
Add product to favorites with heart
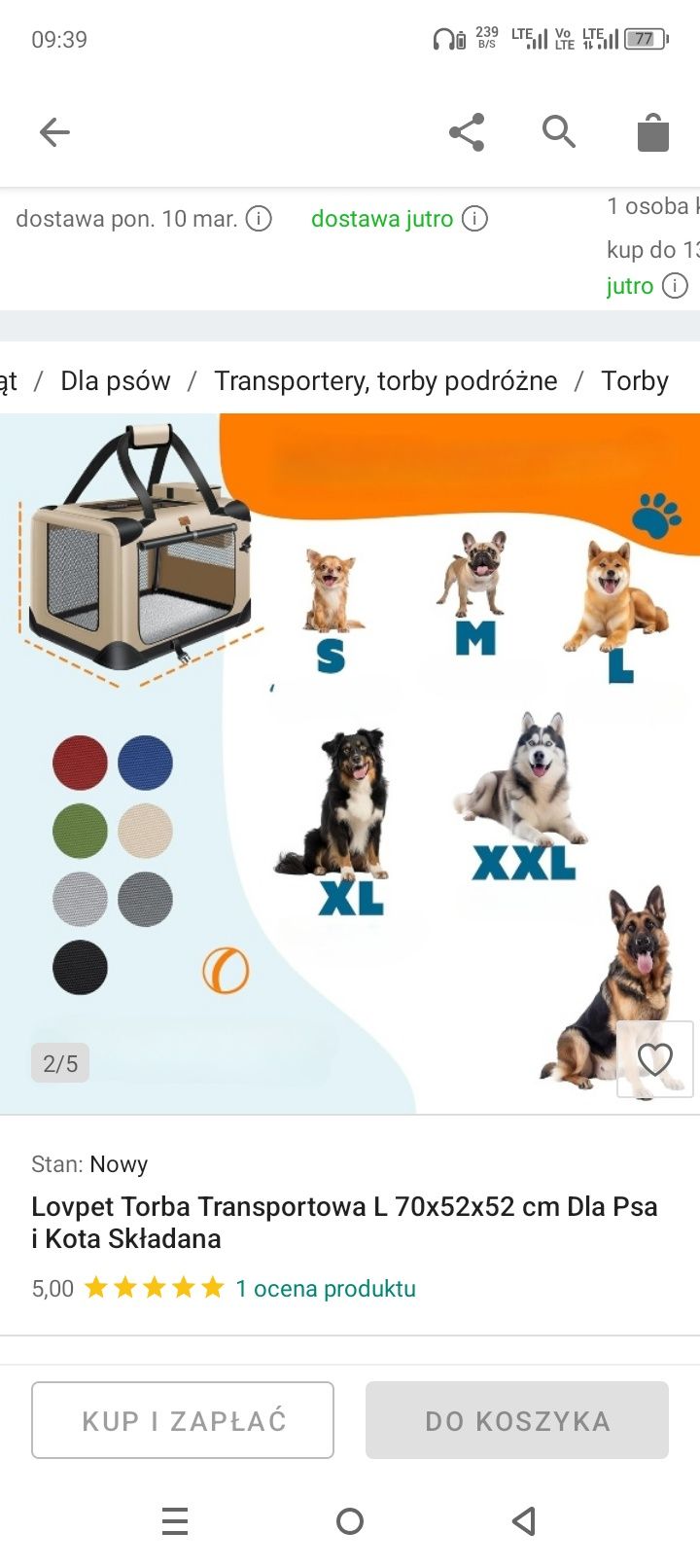654,1059
